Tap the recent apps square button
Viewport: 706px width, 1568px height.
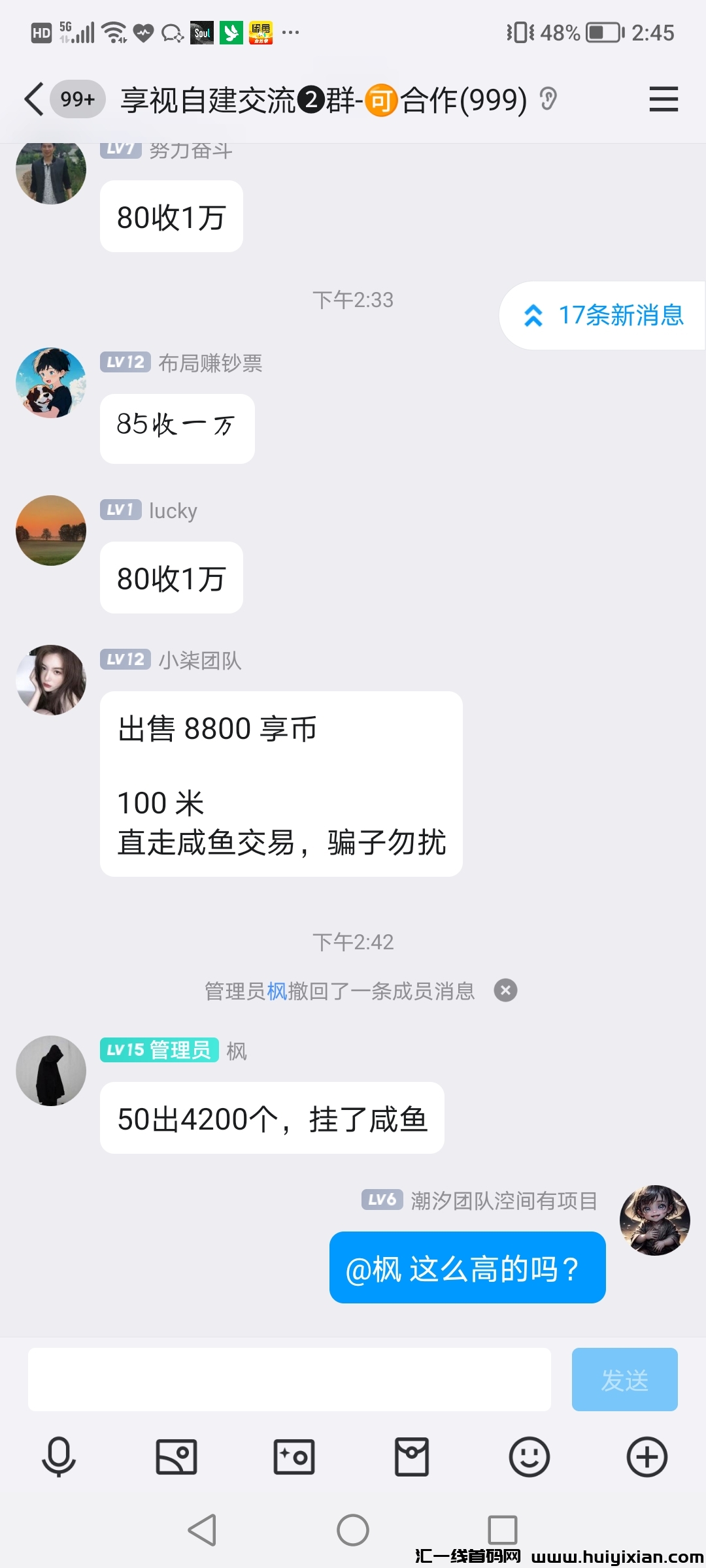503,1529
